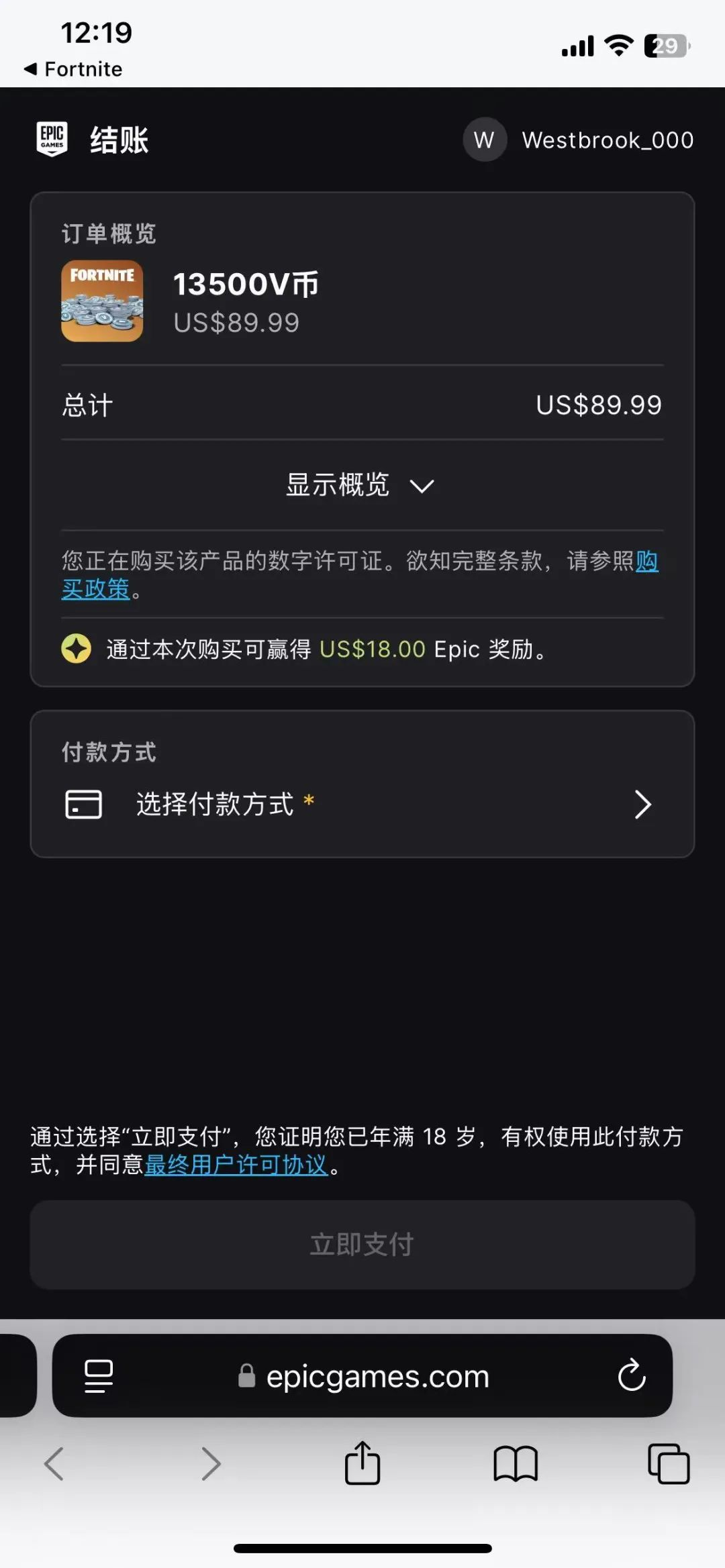Open Safari page settings menu

tap(99, 1377)
